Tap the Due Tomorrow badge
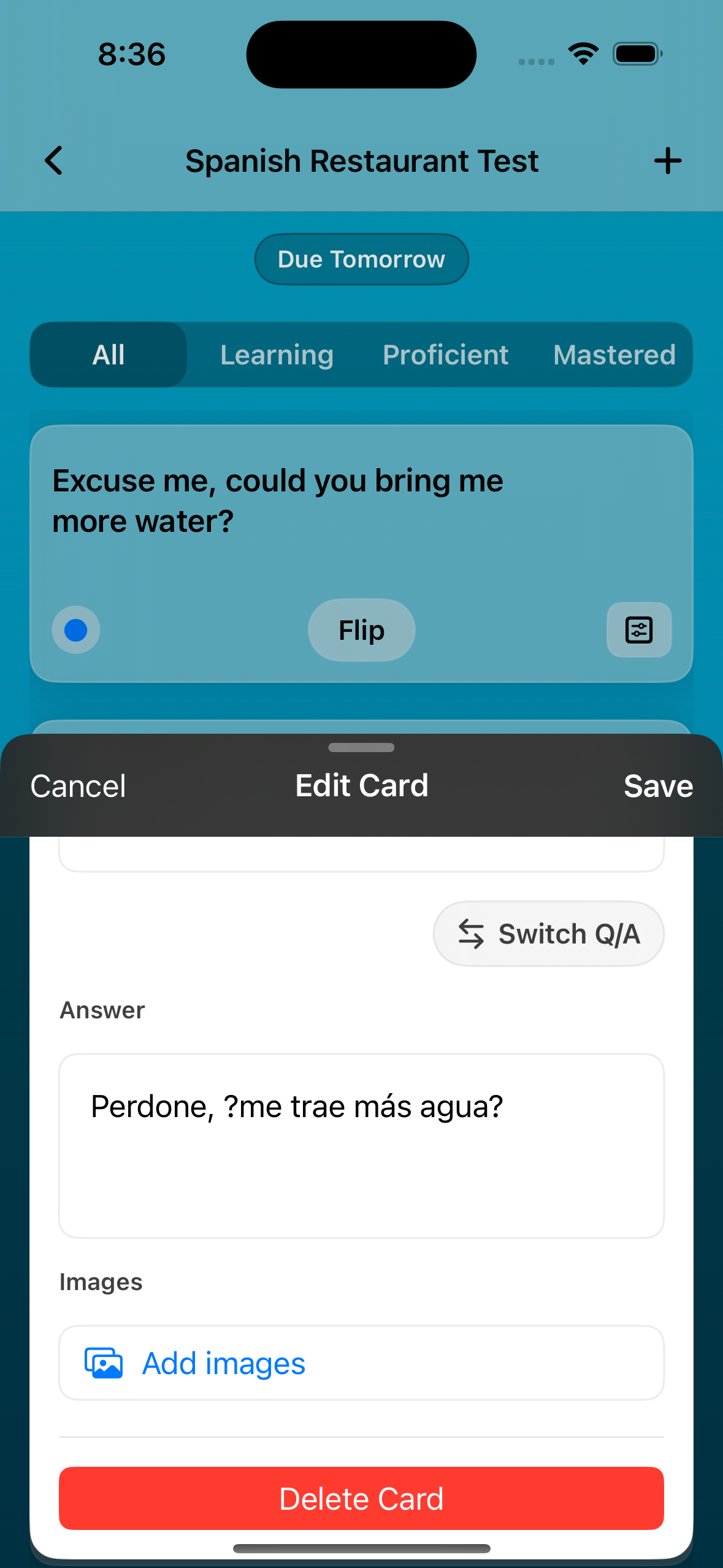 (x=361, y=259)
